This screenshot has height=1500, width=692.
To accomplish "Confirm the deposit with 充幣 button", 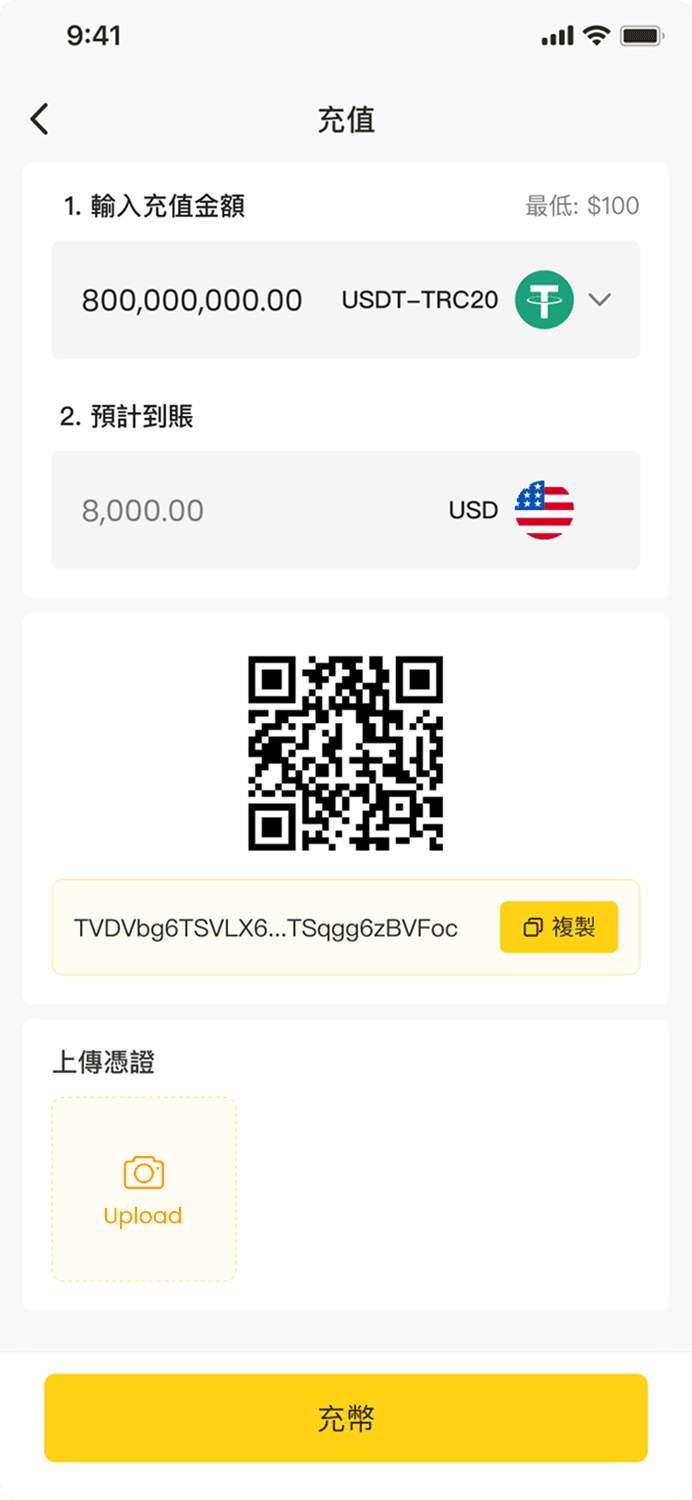I will pyautogui.click(x=346, y=1418).
